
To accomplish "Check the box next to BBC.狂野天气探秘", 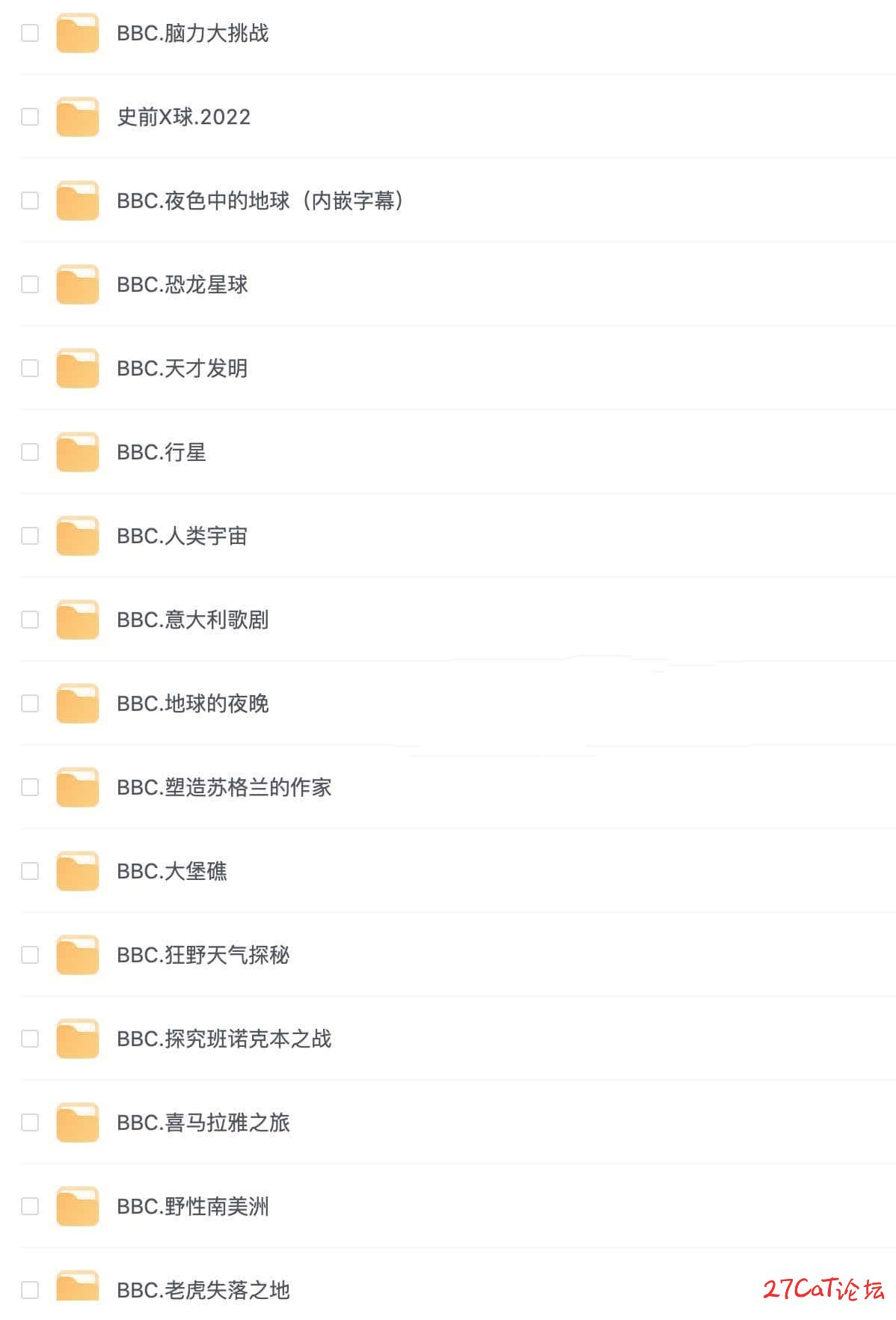I will tap(30, 955).
